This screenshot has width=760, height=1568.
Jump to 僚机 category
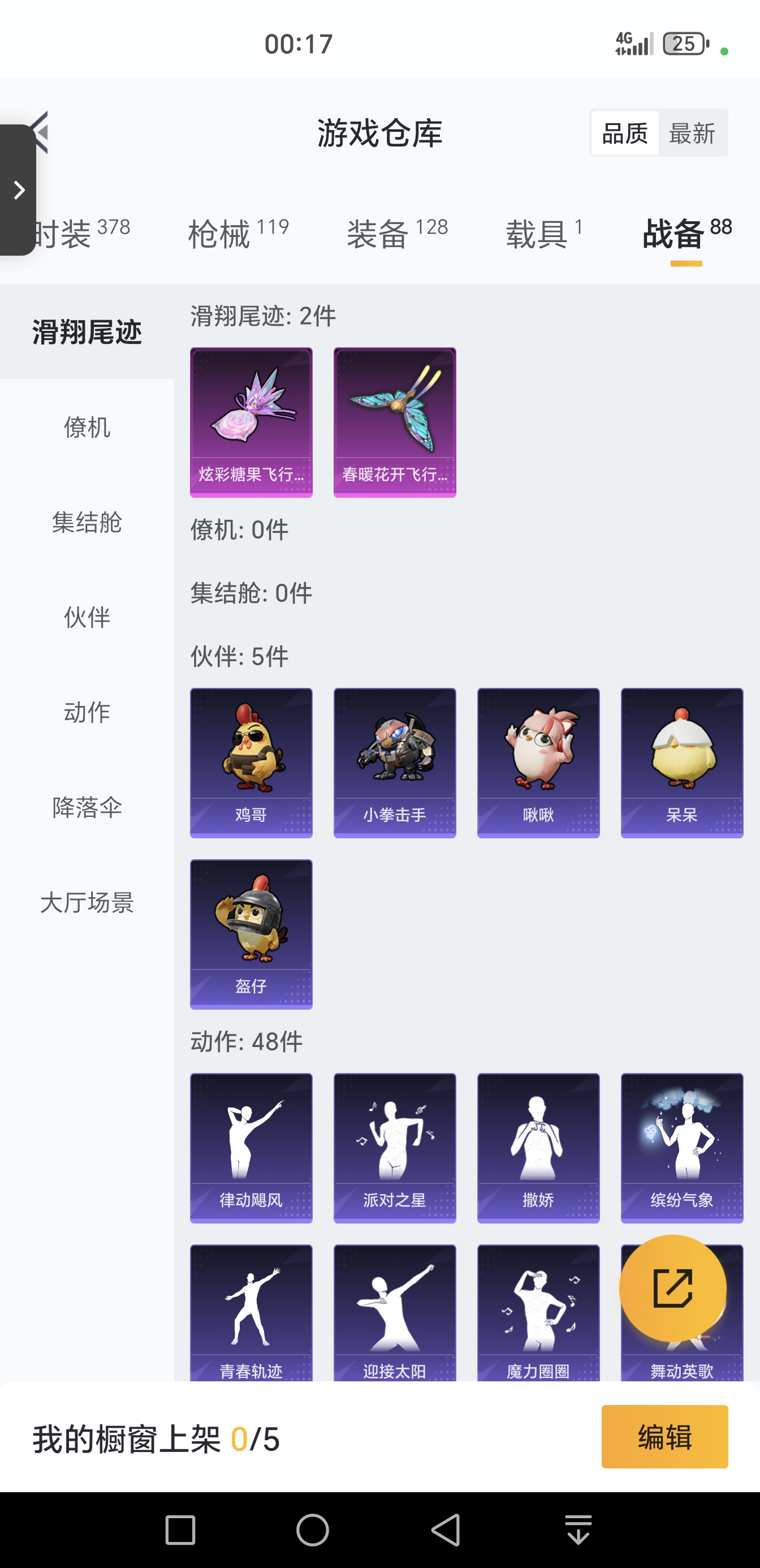87,427
